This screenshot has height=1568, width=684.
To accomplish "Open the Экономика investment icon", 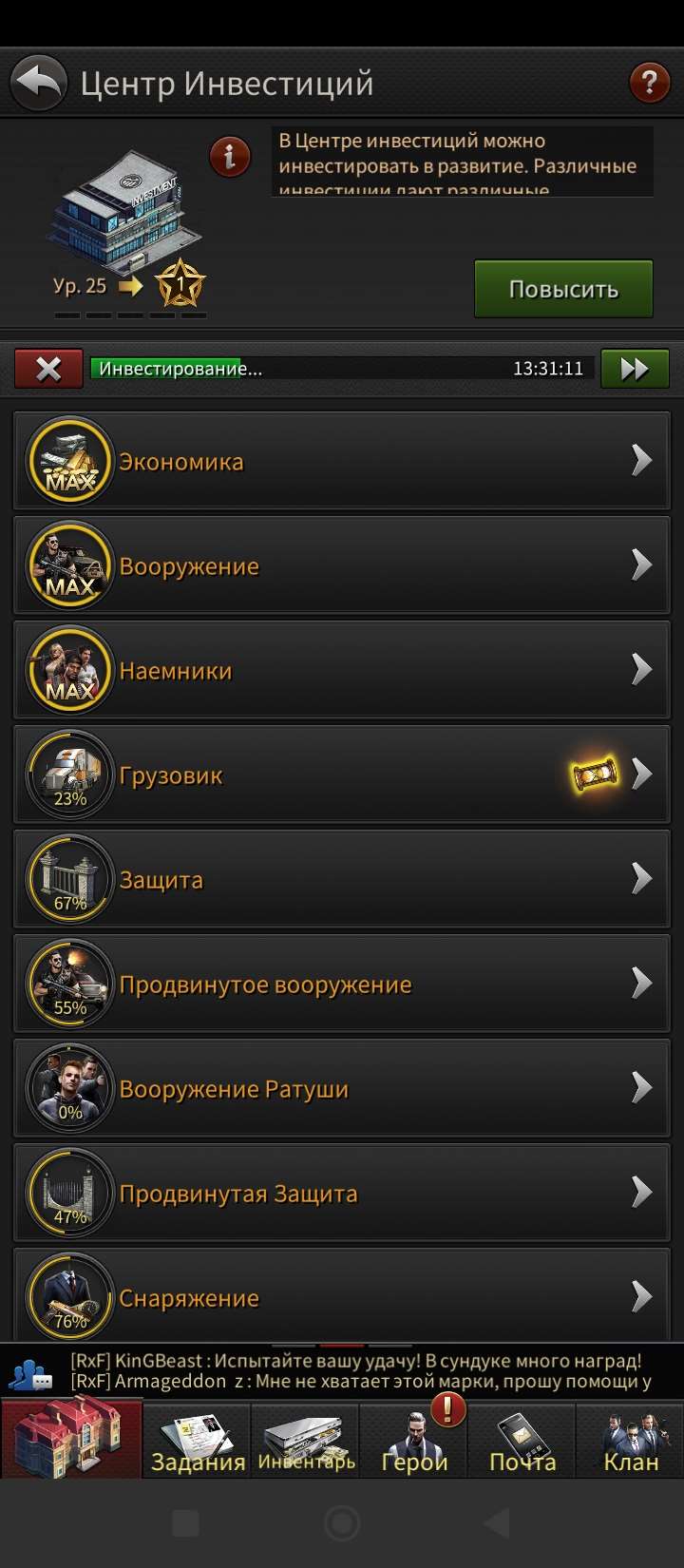I will click(x=68, y=461).
